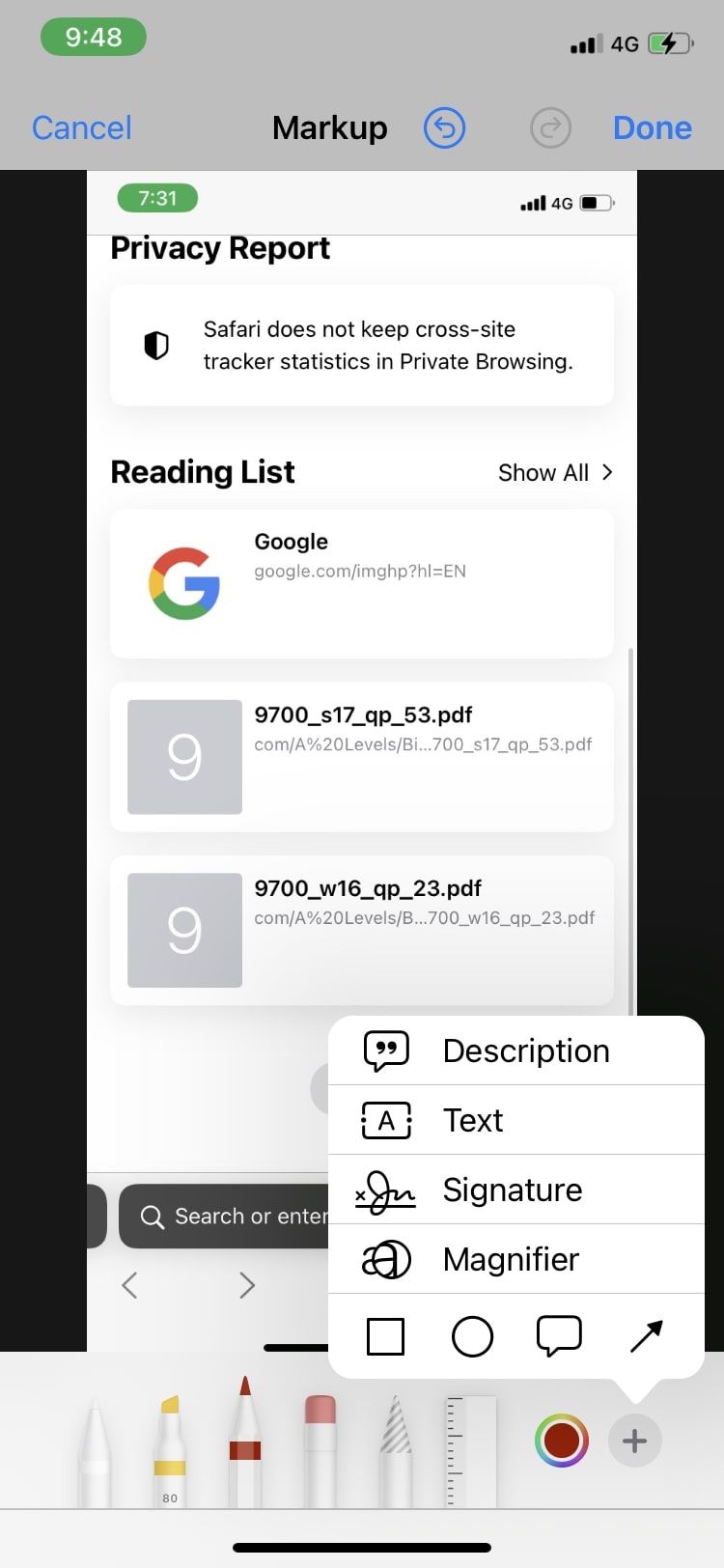Cancel the markup edits
724x1568 pixels.
tap(81, 127)
